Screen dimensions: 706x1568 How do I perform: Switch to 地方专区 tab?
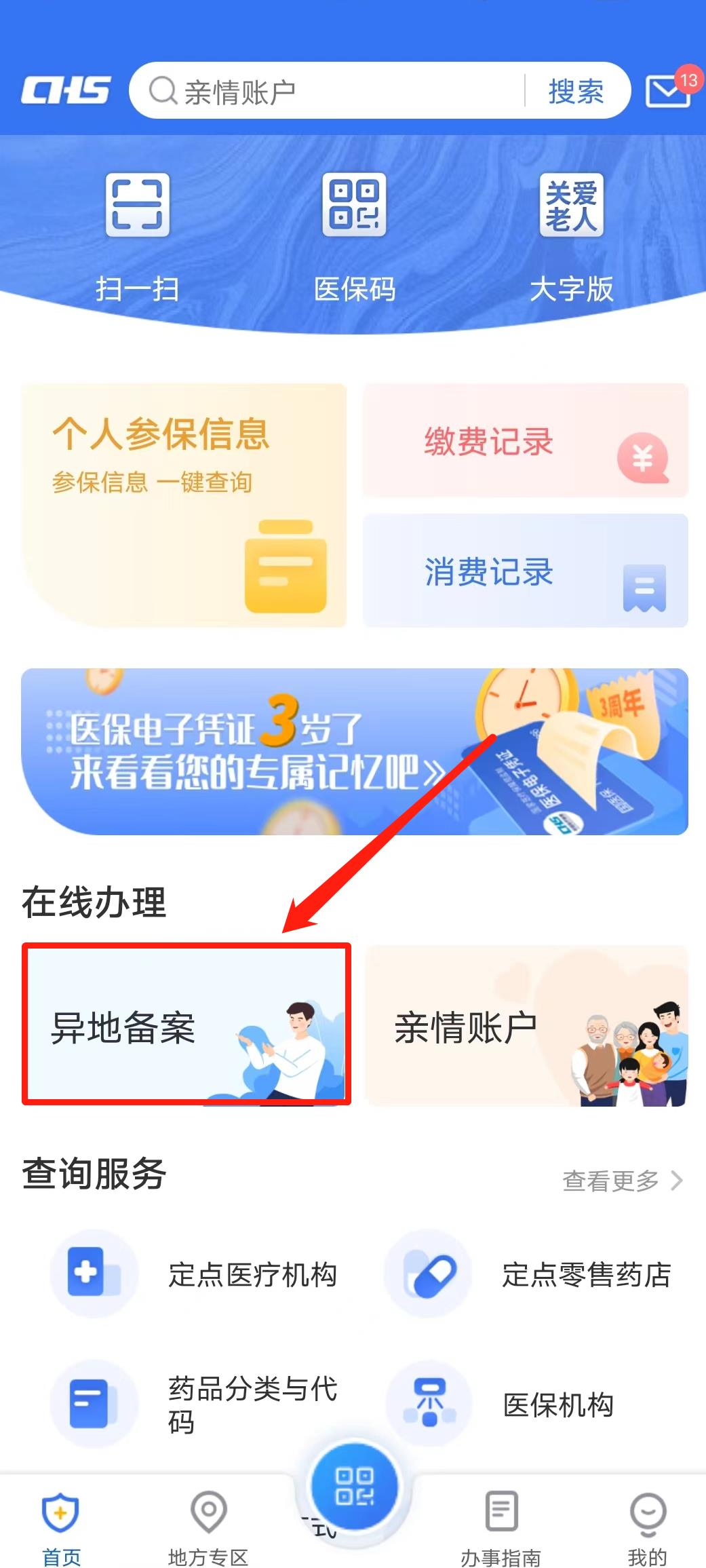click(208, 1527)
